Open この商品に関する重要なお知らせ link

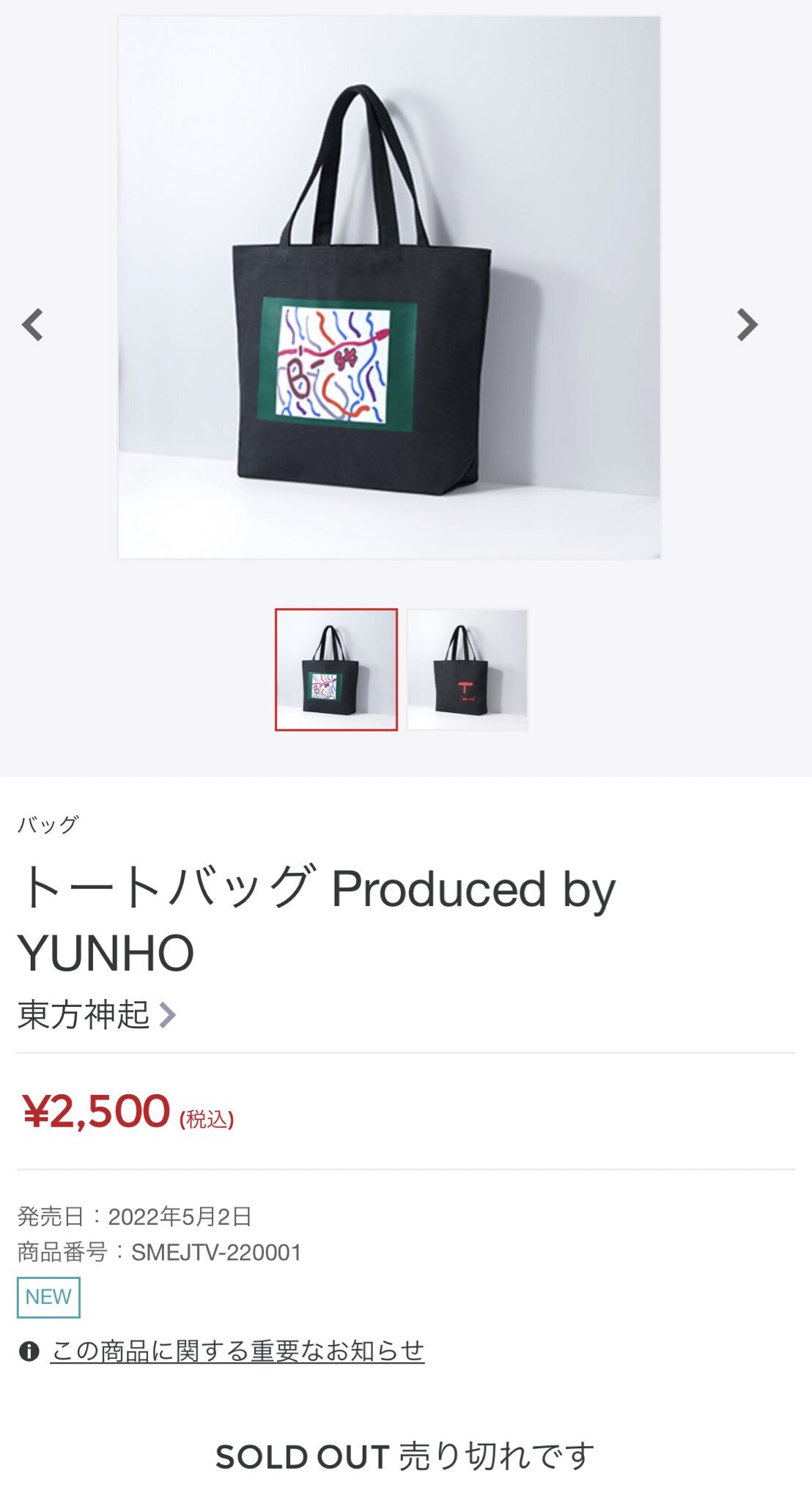pos(237,1351)
